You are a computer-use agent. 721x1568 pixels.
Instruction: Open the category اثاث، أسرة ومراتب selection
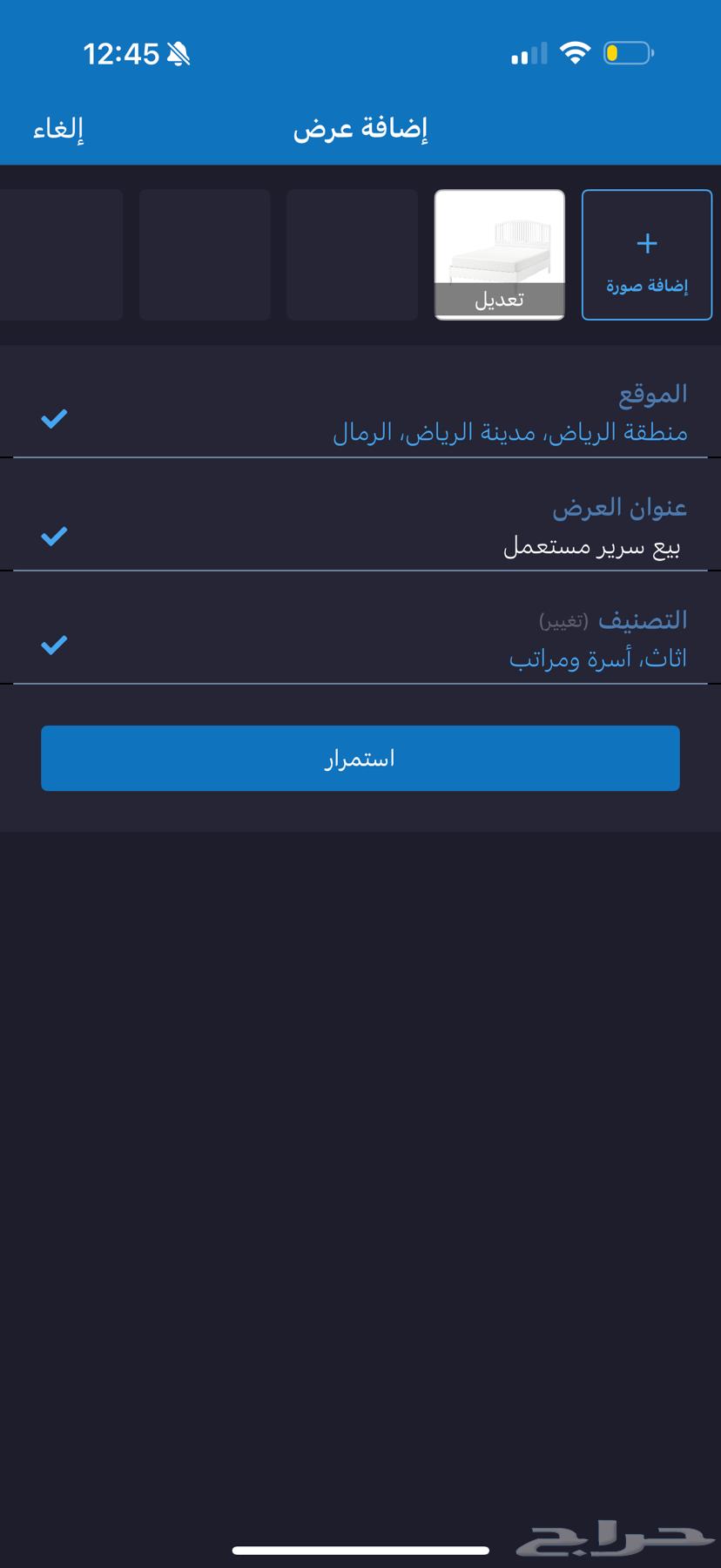601,658
